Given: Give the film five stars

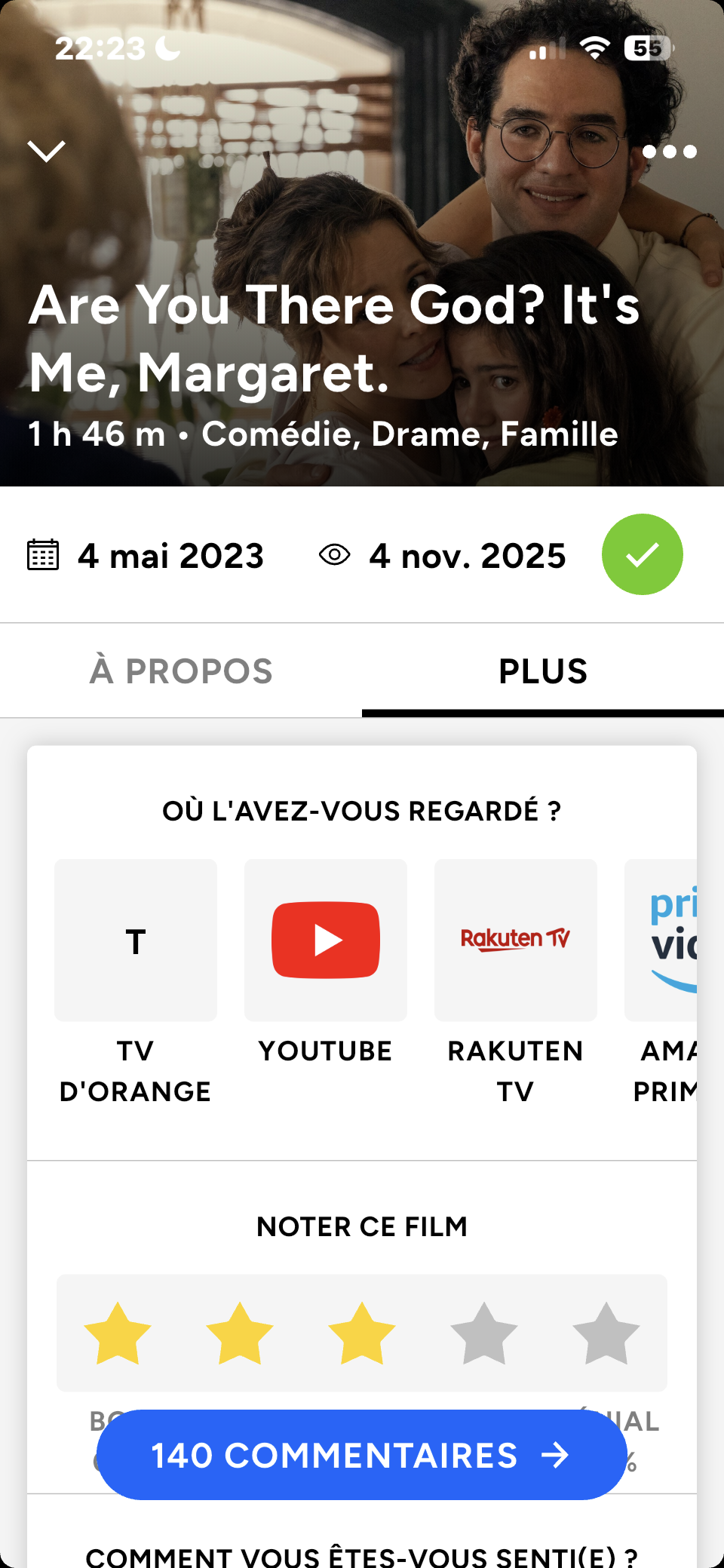Looking at the screenshot, I should click(606, 1333).
